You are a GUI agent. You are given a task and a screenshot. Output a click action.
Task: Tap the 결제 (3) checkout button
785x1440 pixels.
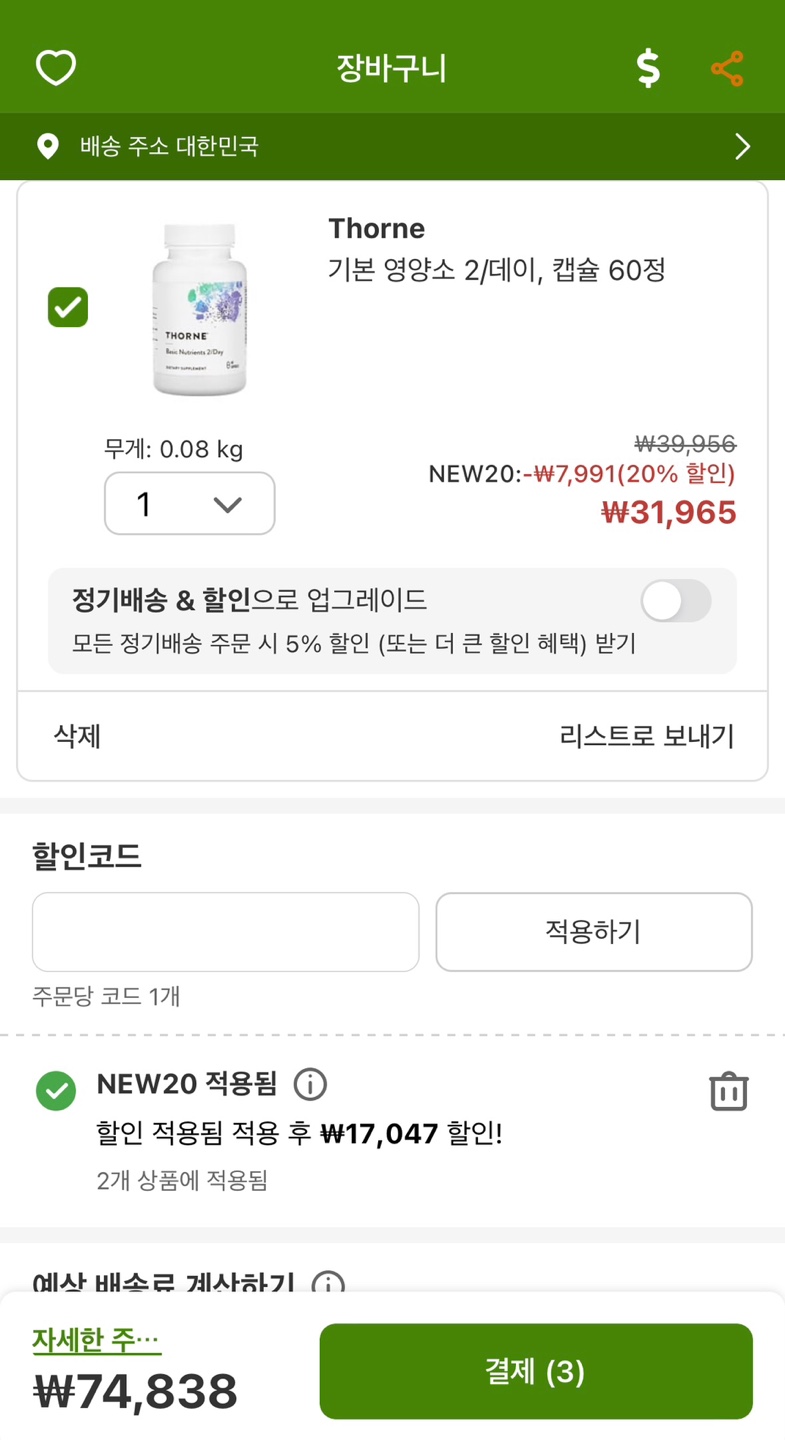point(536,1371)
